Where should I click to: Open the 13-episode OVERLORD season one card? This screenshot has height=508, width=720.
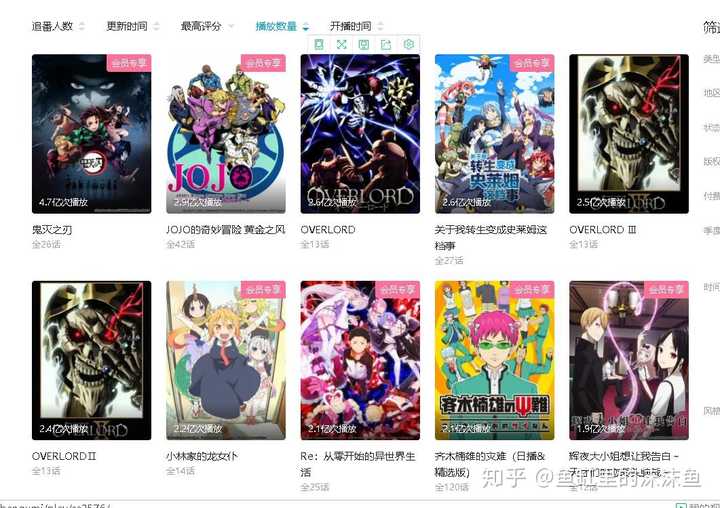coord(360,134)
